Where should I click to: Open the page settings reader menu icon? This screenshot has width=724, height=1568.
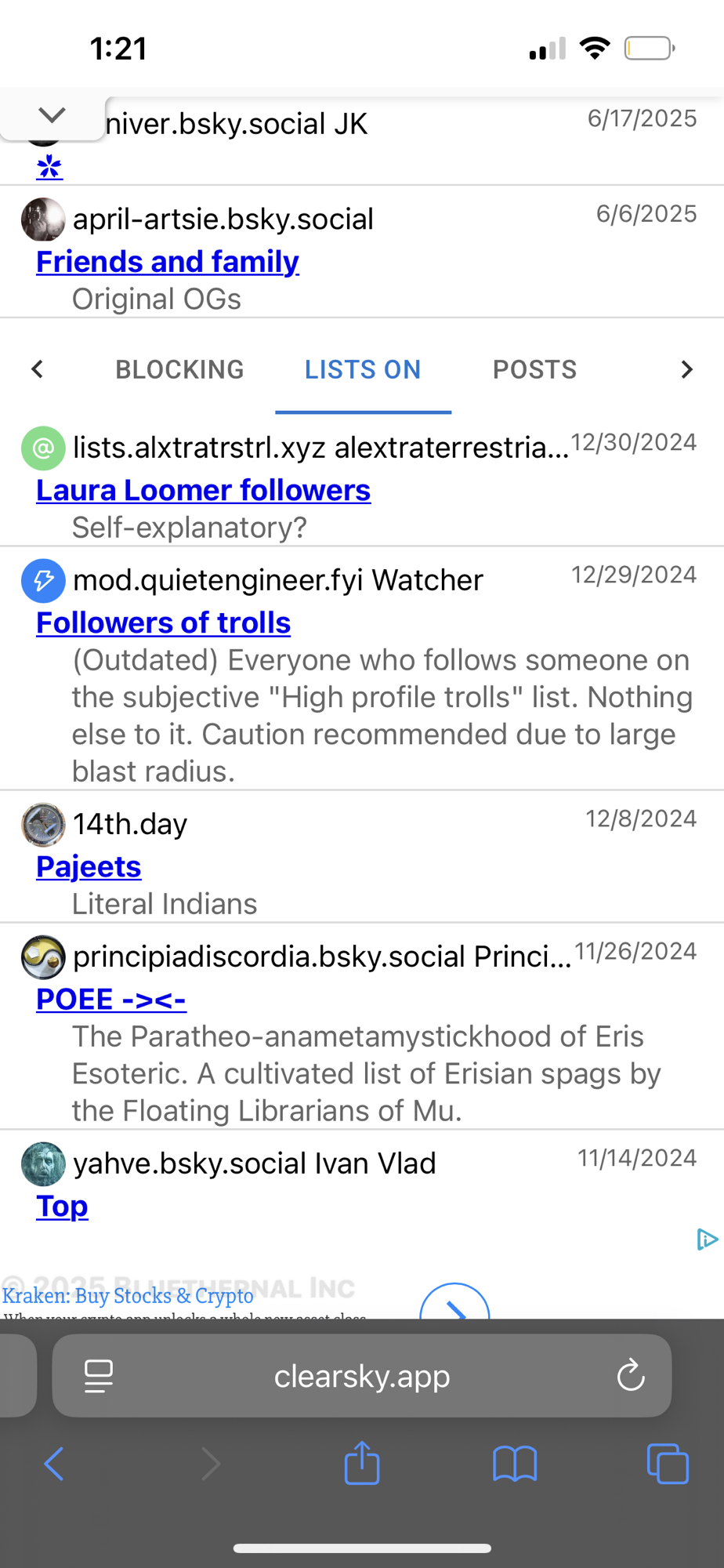(99, 1375)
